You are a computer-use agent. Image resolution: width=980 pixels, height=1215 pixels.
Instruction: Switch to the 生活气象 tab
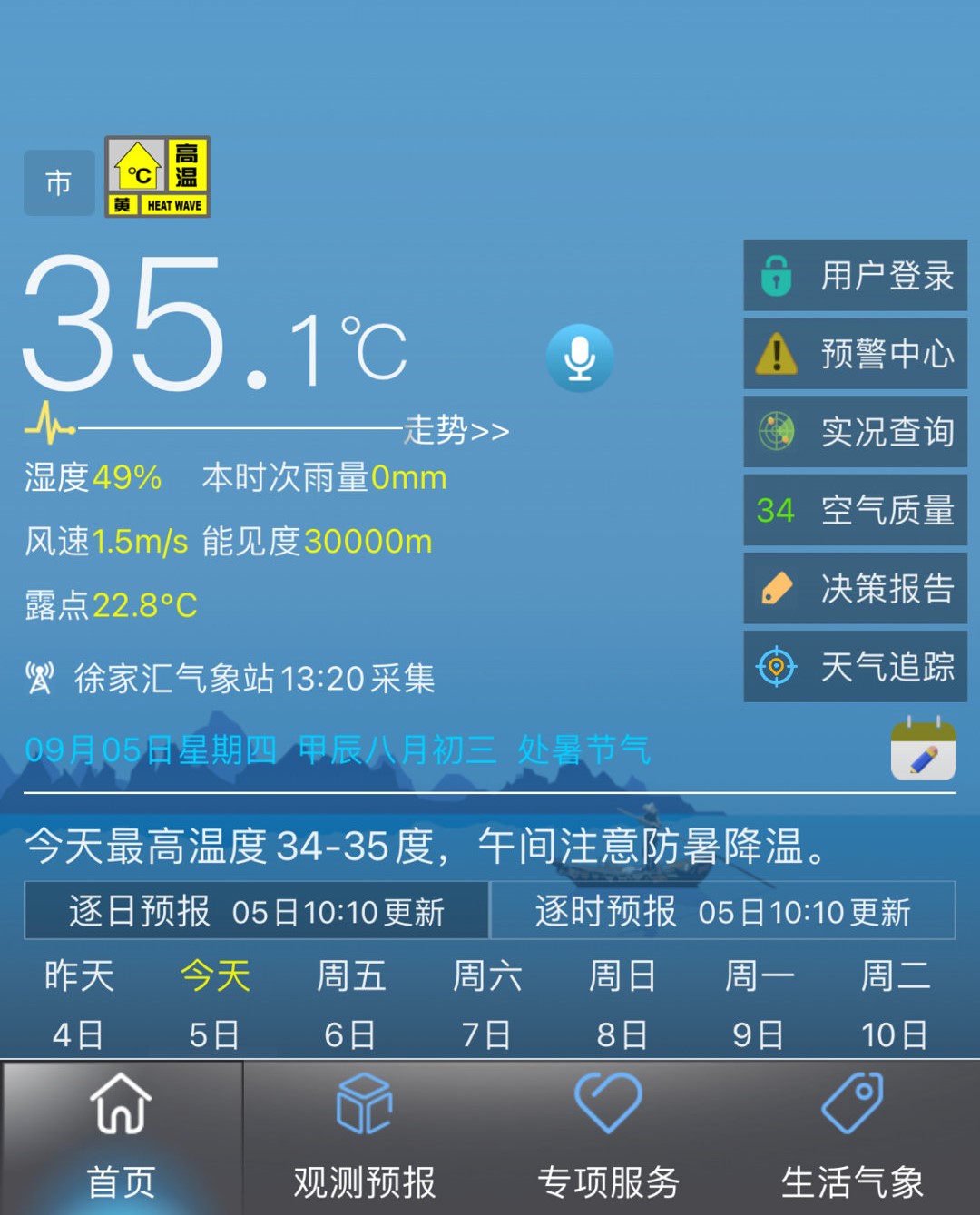(x=853, y=1138)
